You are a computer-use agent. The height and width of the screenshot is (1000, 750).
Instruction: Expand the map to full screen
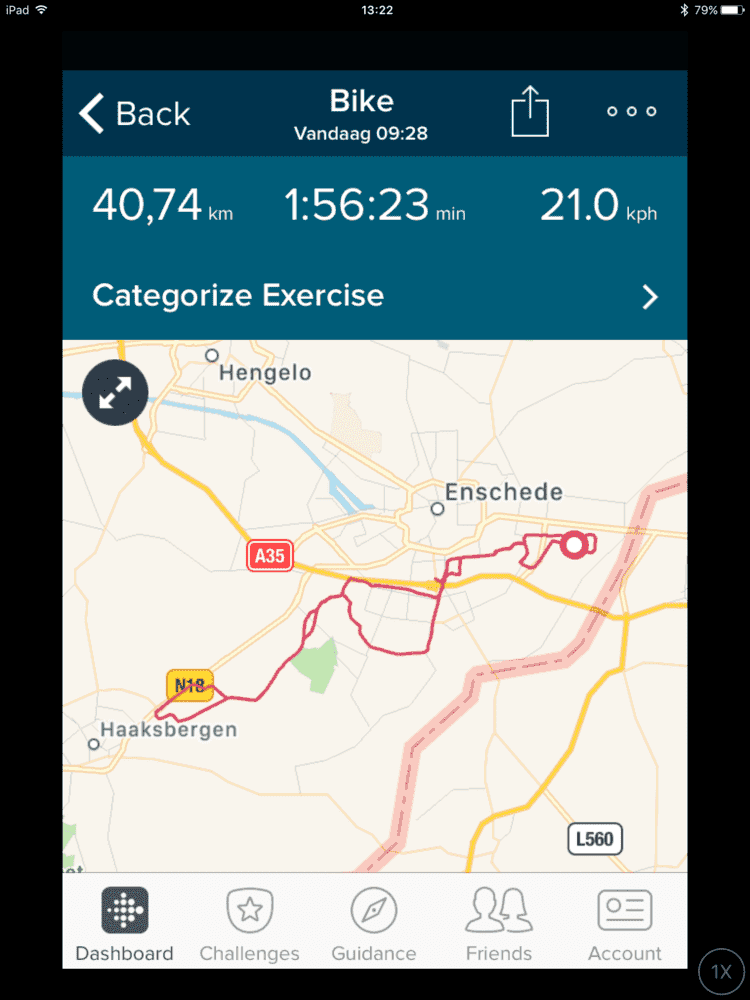[x=116, y=393]
